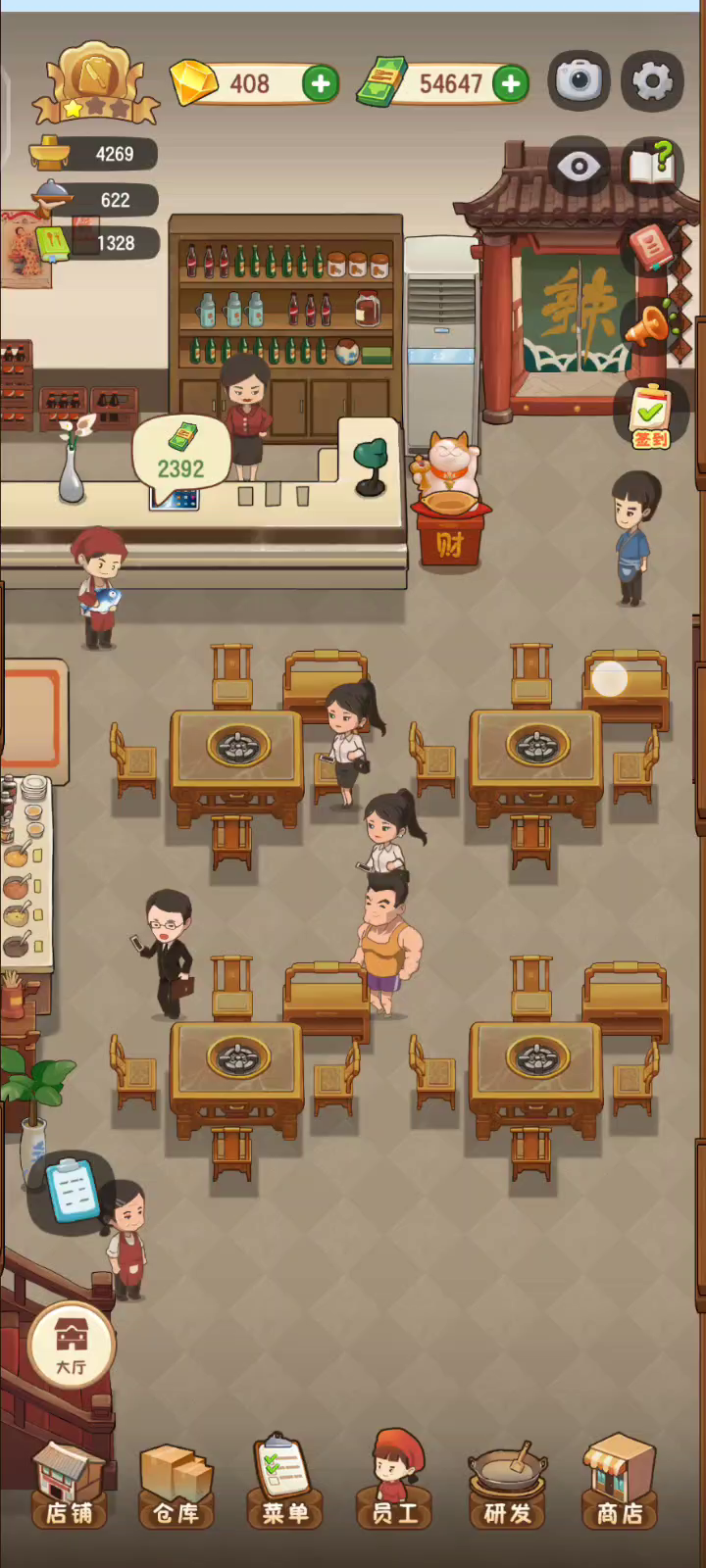Open the red notebook icon
706x1568 pixels.
click(650, 245)
